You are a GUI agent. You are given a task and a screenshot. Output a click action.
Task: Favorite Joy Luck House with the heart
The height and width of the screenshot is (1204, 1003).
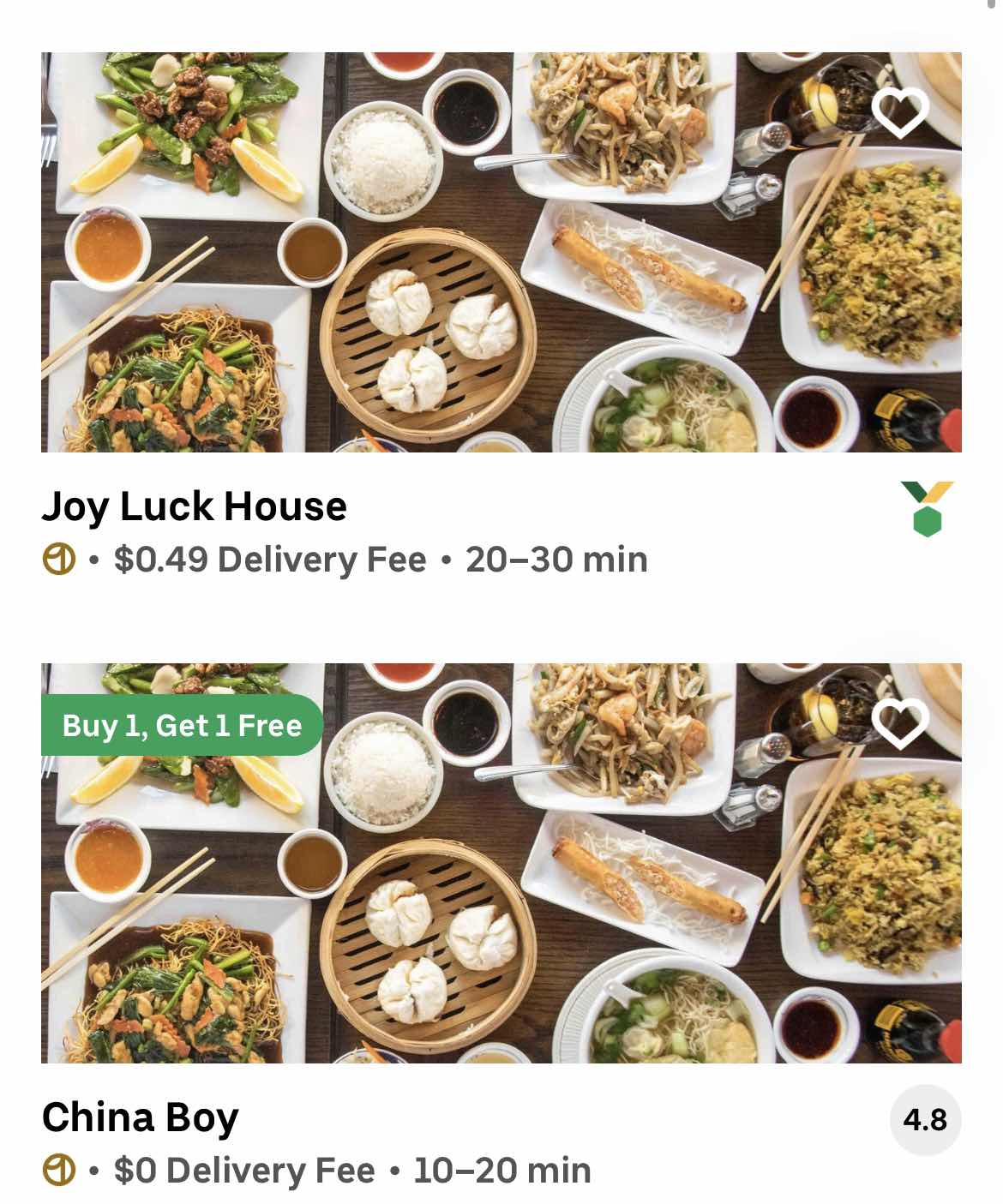pos(900,112)
